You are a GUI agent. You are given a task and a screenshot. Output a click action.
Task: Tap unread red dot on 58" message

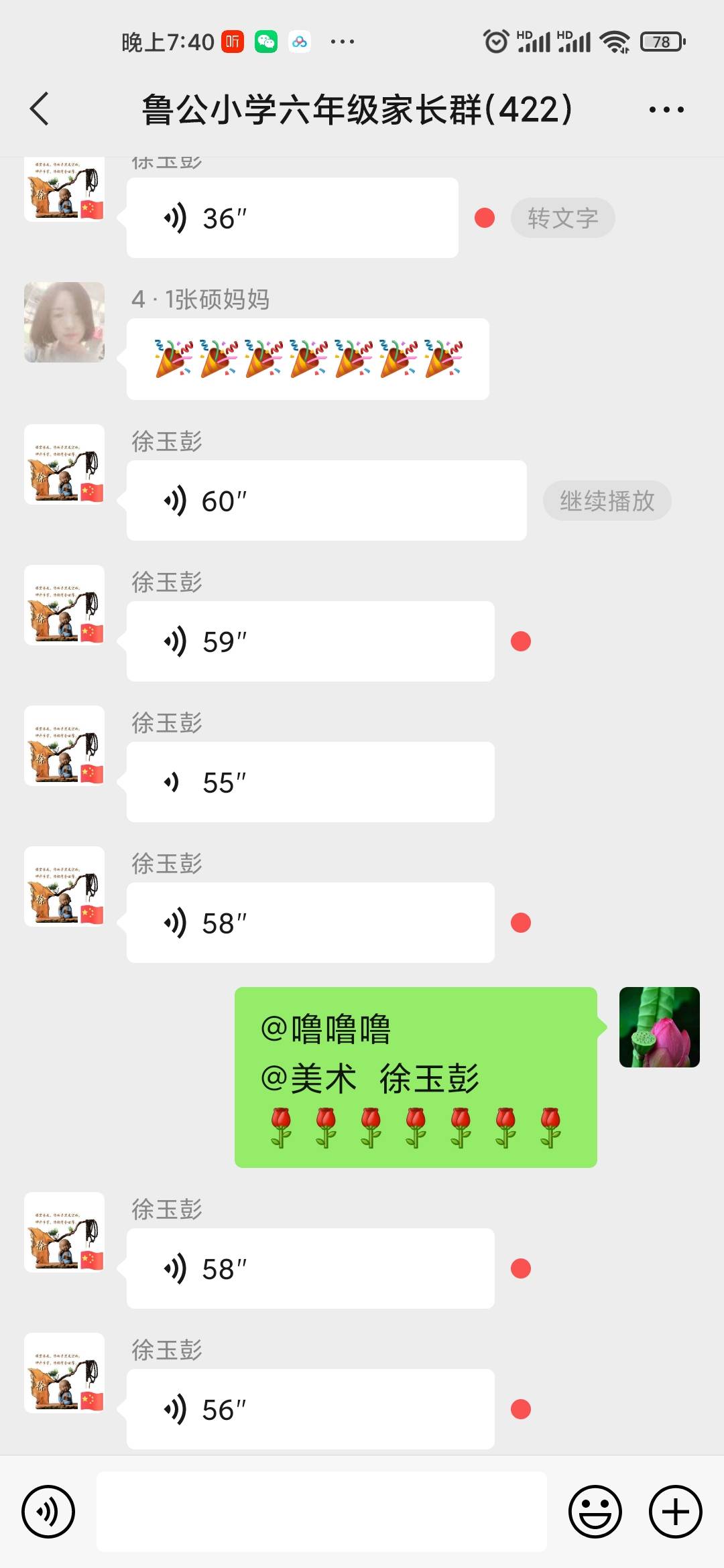519,922
